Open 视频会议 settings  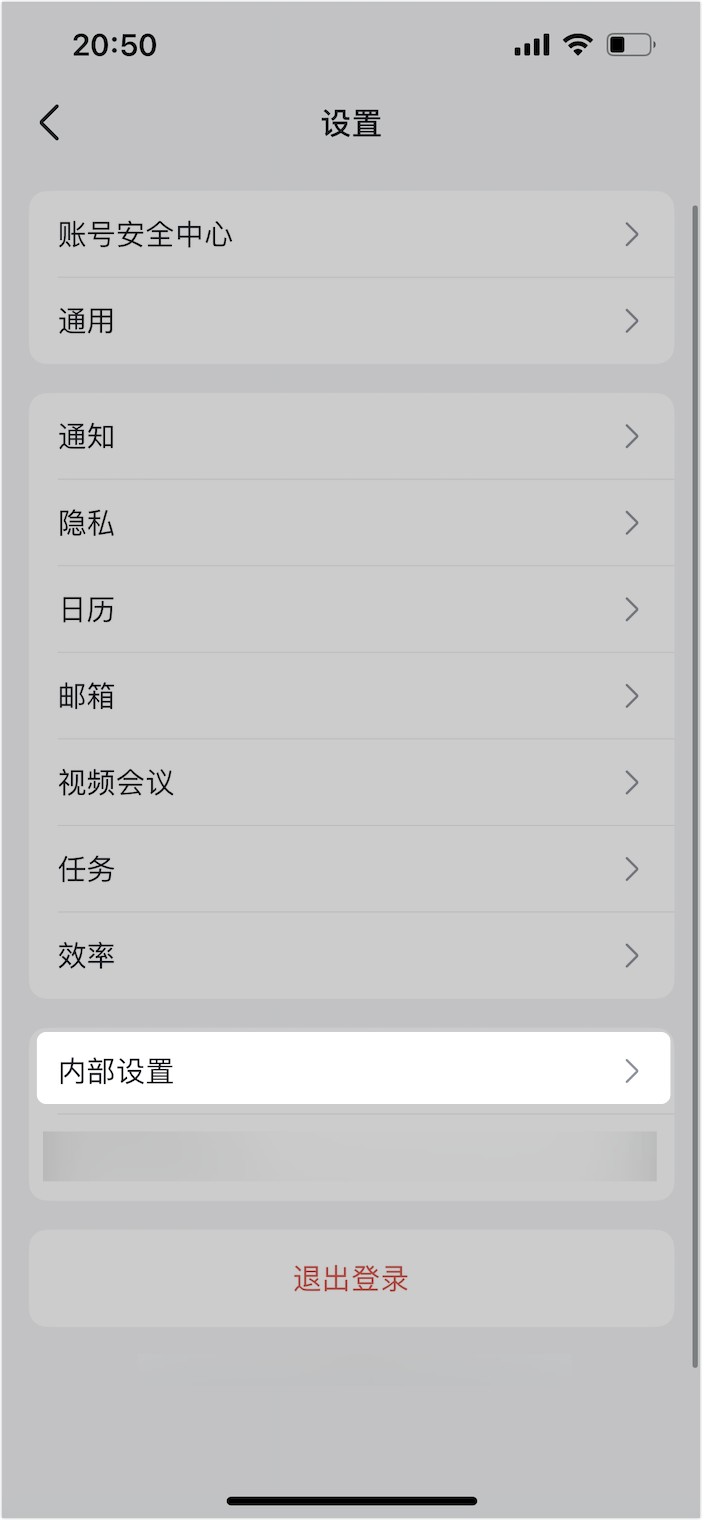351,782
